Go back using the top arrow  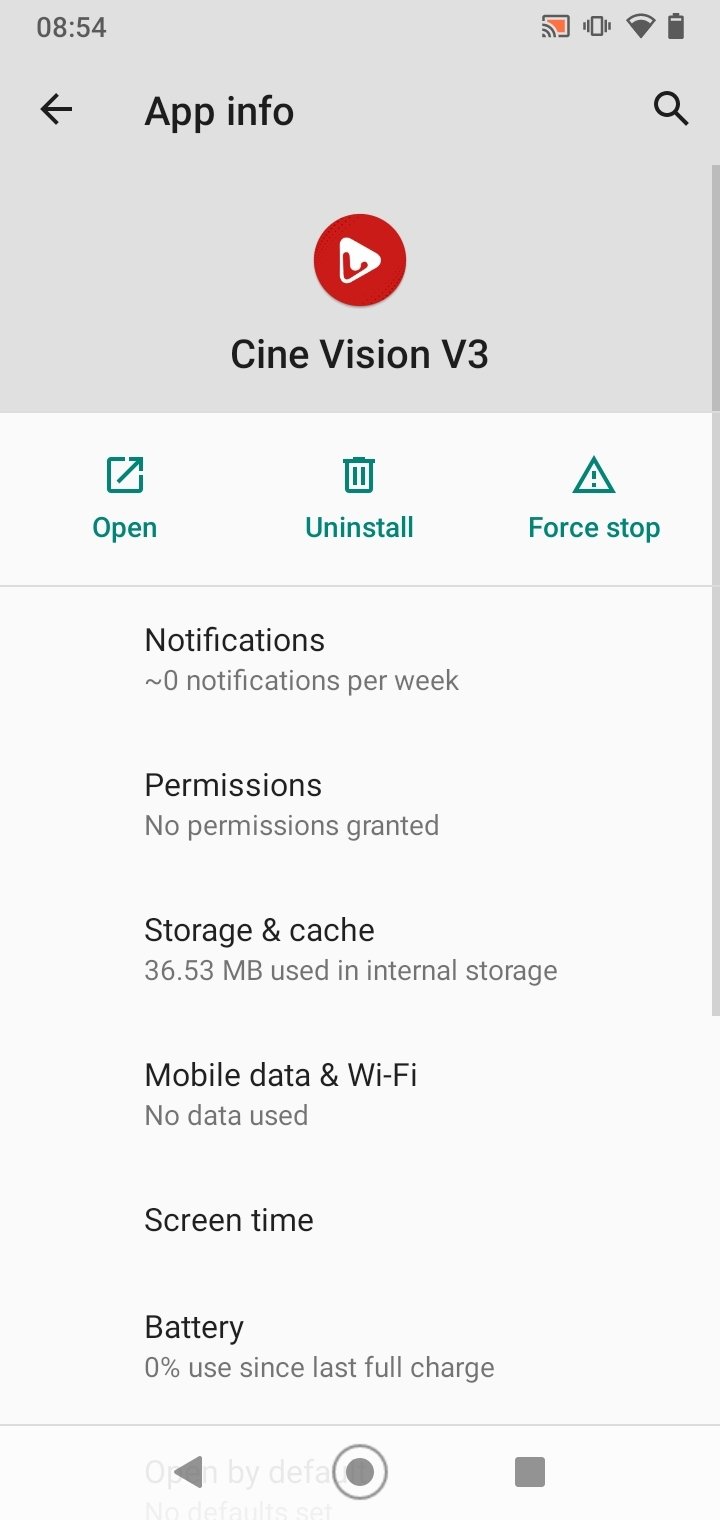[56, 110]
